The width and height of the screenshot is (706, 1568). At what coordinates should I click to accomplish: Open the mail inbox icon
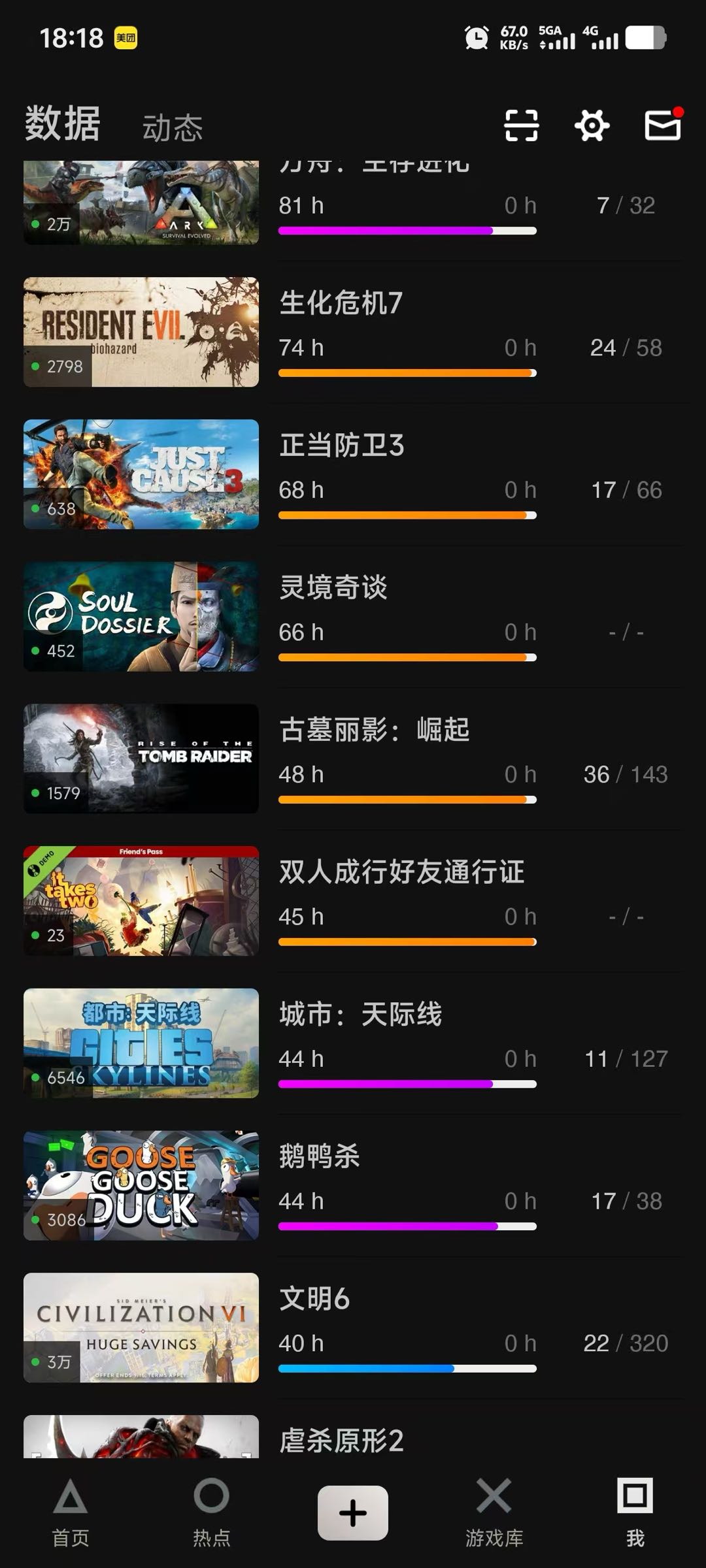[662, 125]
